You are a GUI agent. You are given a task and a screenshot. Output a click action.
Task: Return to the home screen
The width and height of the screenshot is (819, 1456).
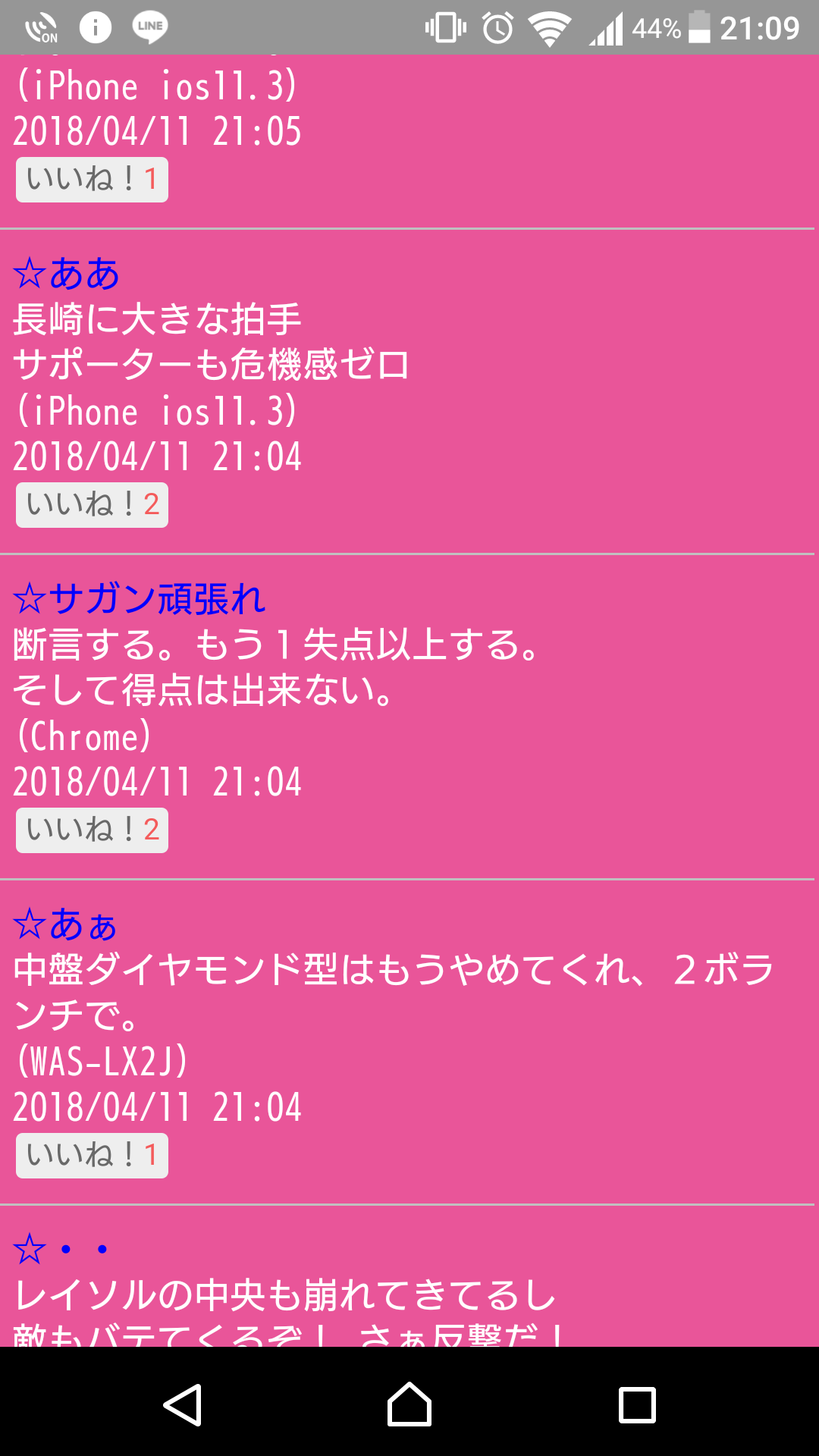409,1405
